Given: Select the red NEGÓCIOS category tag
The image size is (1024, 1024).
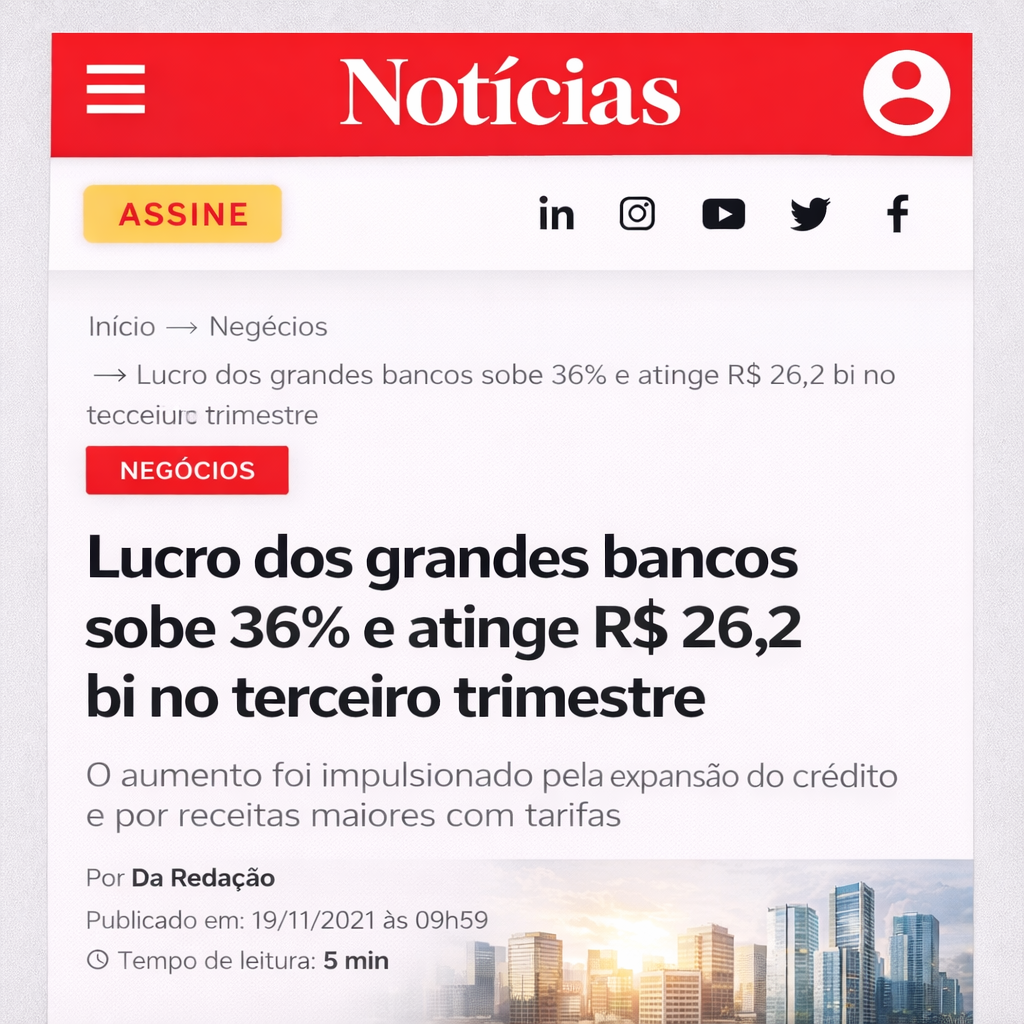Looking at the screenshot, I should [187, 470].
